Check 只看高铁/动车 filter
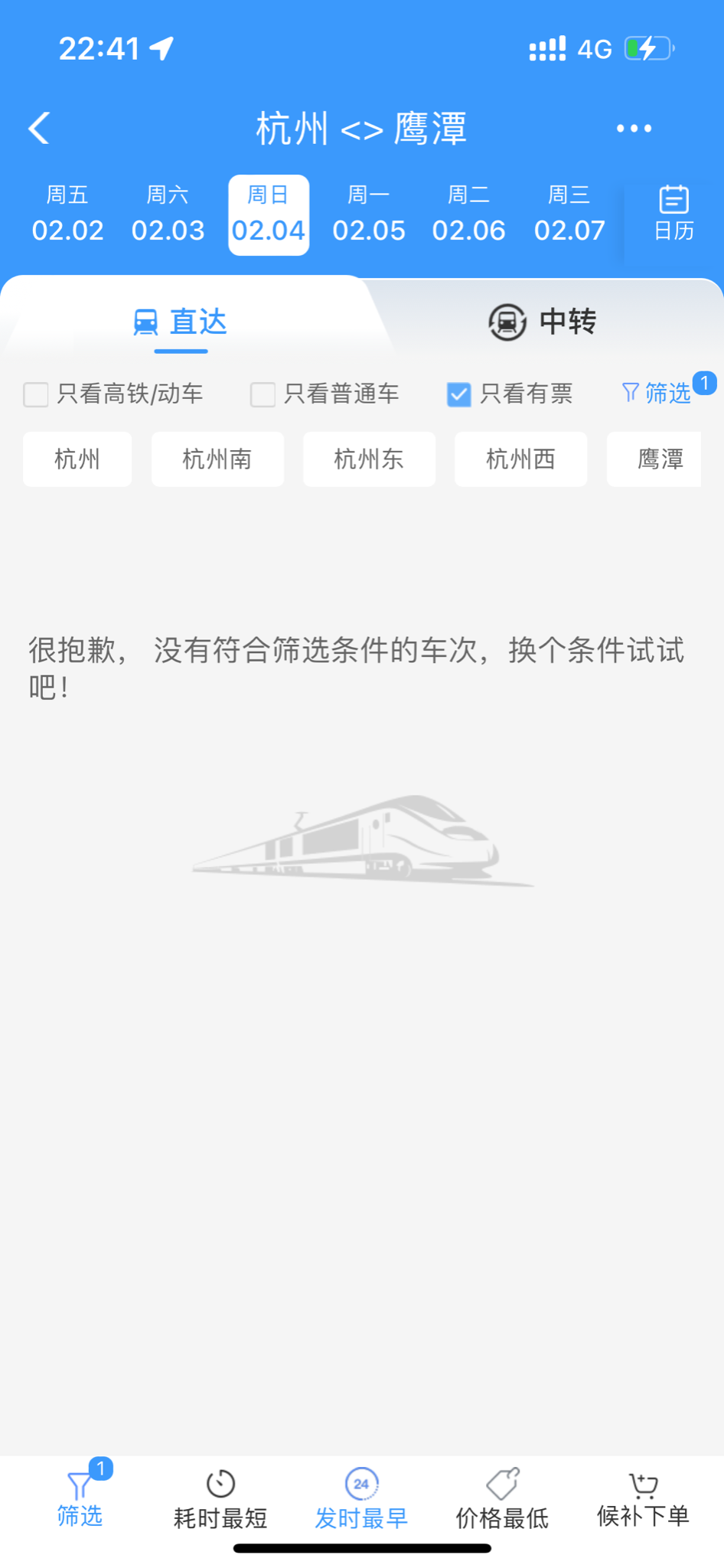The width and height of the screenshot is (724, 1568). pyautogui.click(x=36, y=394)
